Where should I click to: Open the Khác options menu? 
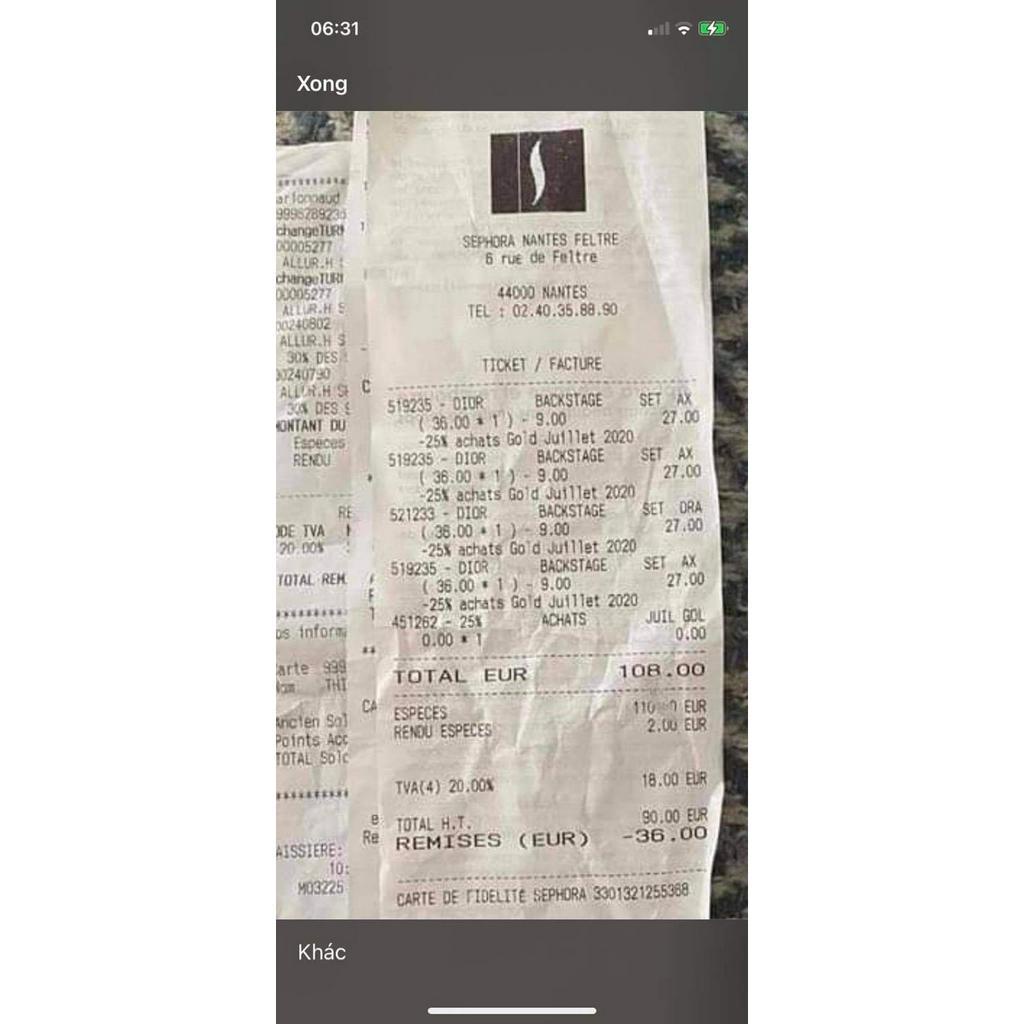[x=322, y=952]
